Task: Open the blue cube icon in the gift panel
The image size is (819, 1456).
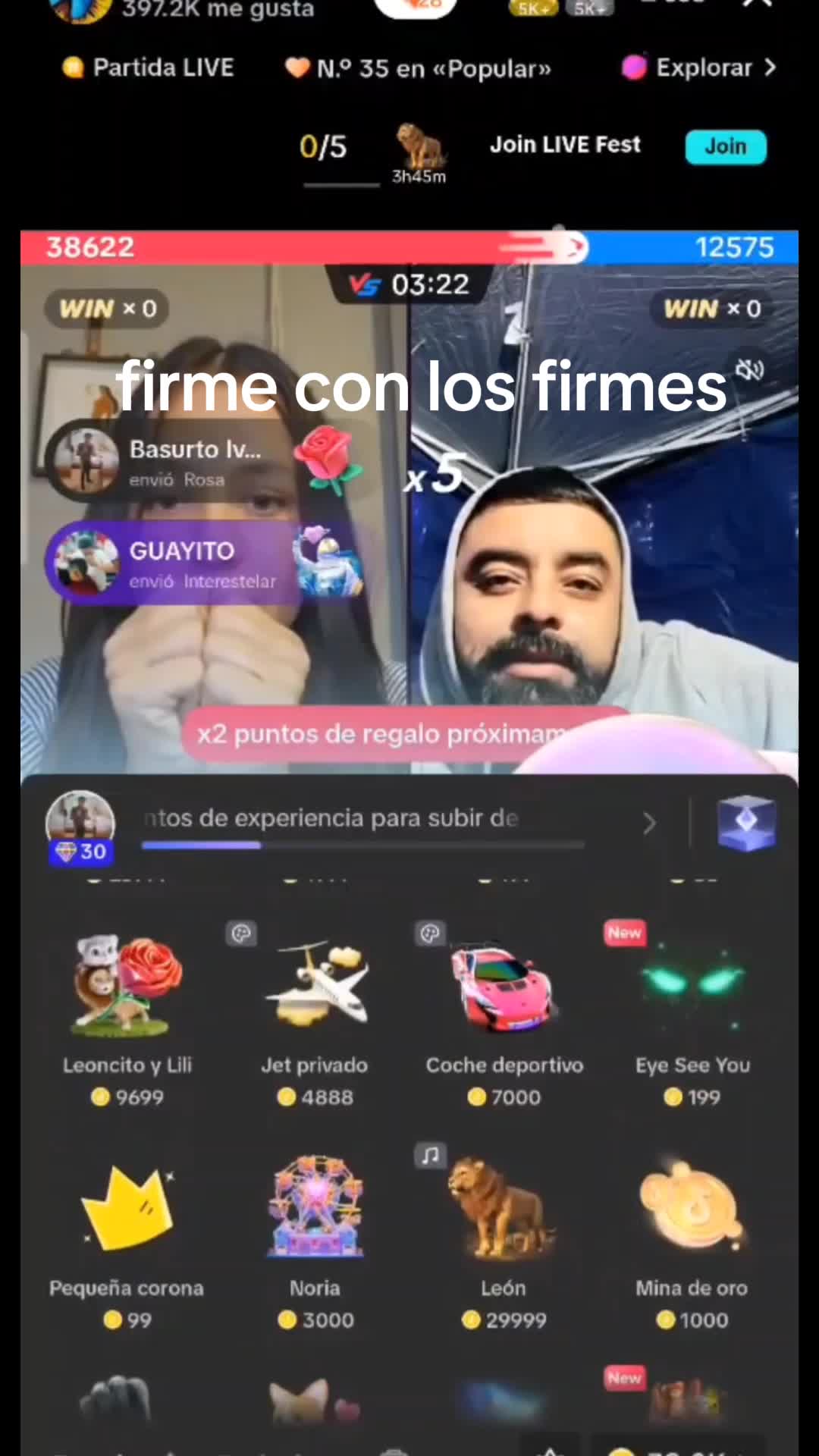Action: pyautogui.click(x=746, y=823)
